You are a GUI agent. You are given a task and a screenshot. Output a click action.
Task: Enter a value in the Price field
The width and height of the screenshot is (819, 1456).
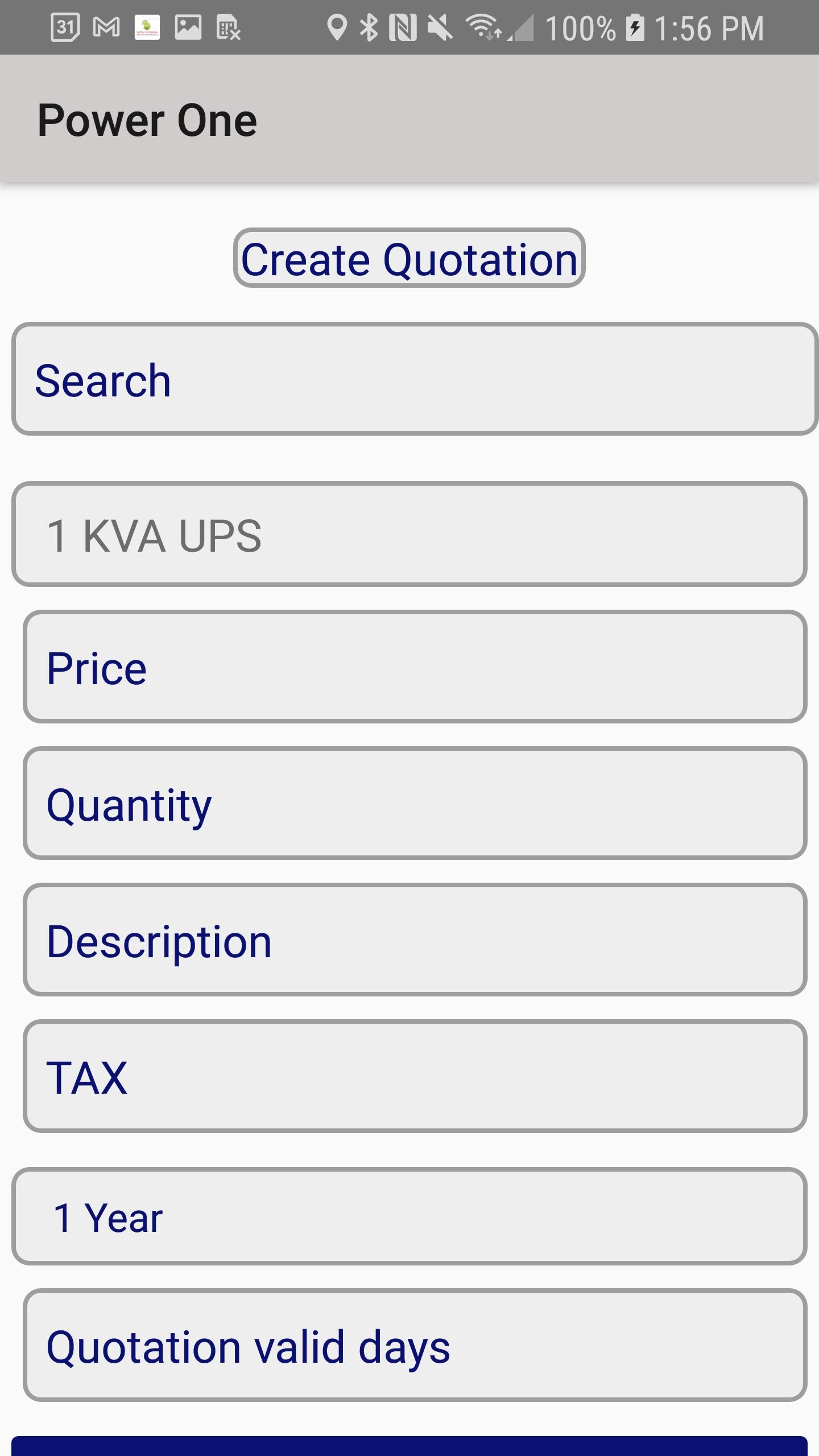pyautogui.click(x=415, y=667)
